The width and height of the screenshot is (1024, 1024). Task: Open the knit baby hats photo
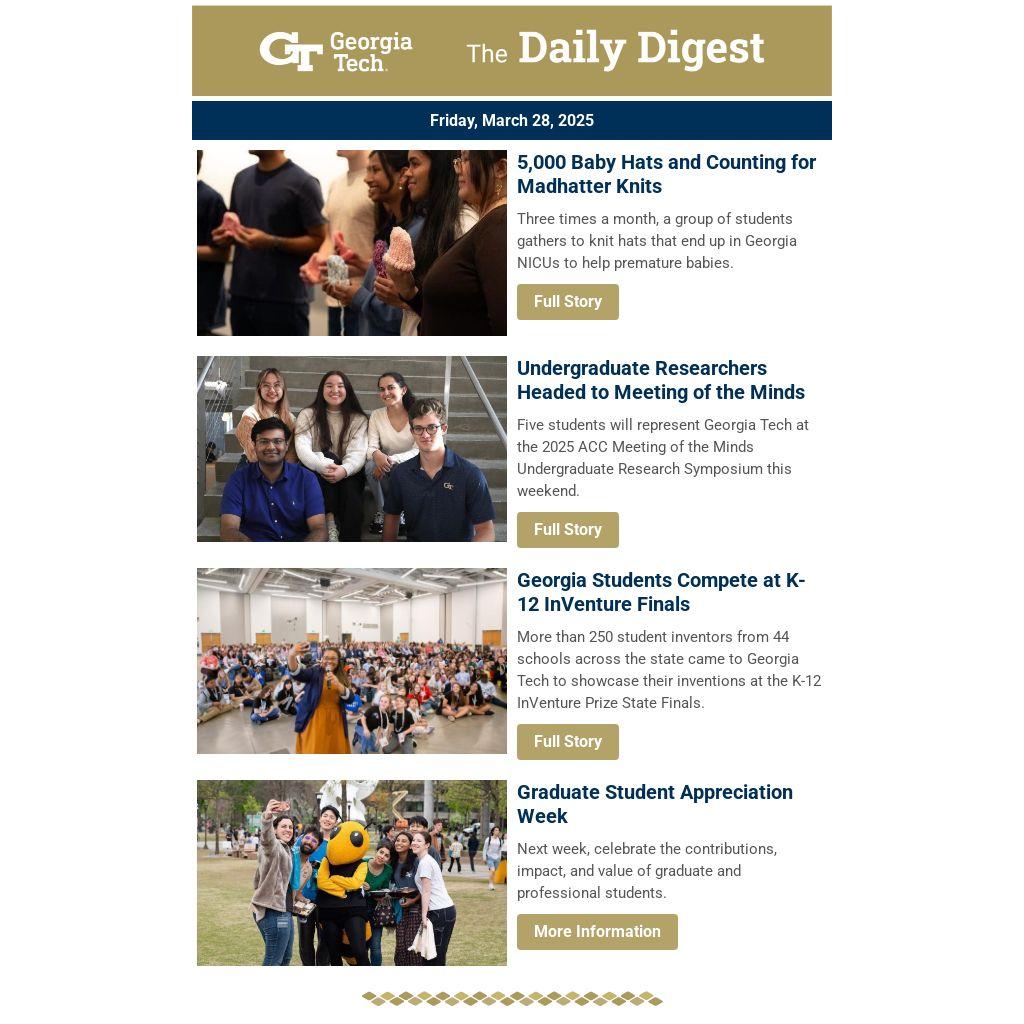click(x=352, y=243)
